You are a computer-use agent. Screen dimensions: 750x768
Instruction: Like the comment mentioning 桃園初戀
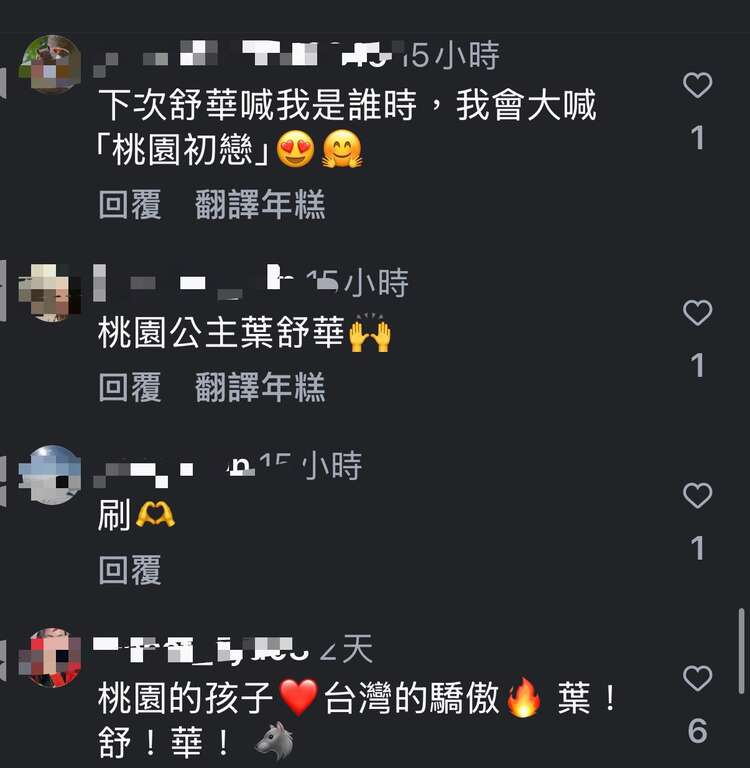(x=697, y=86)
